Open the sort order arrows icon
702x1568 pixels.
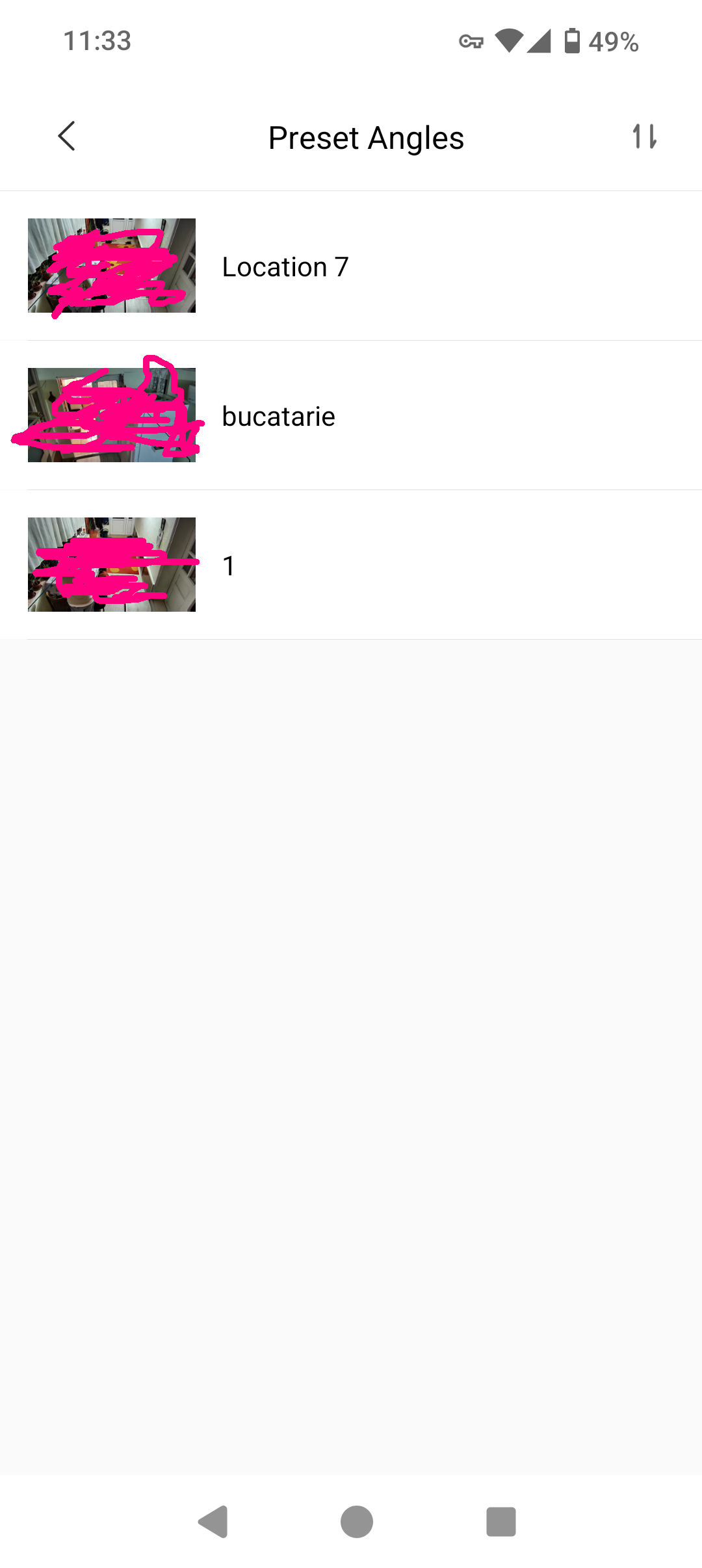645,137
